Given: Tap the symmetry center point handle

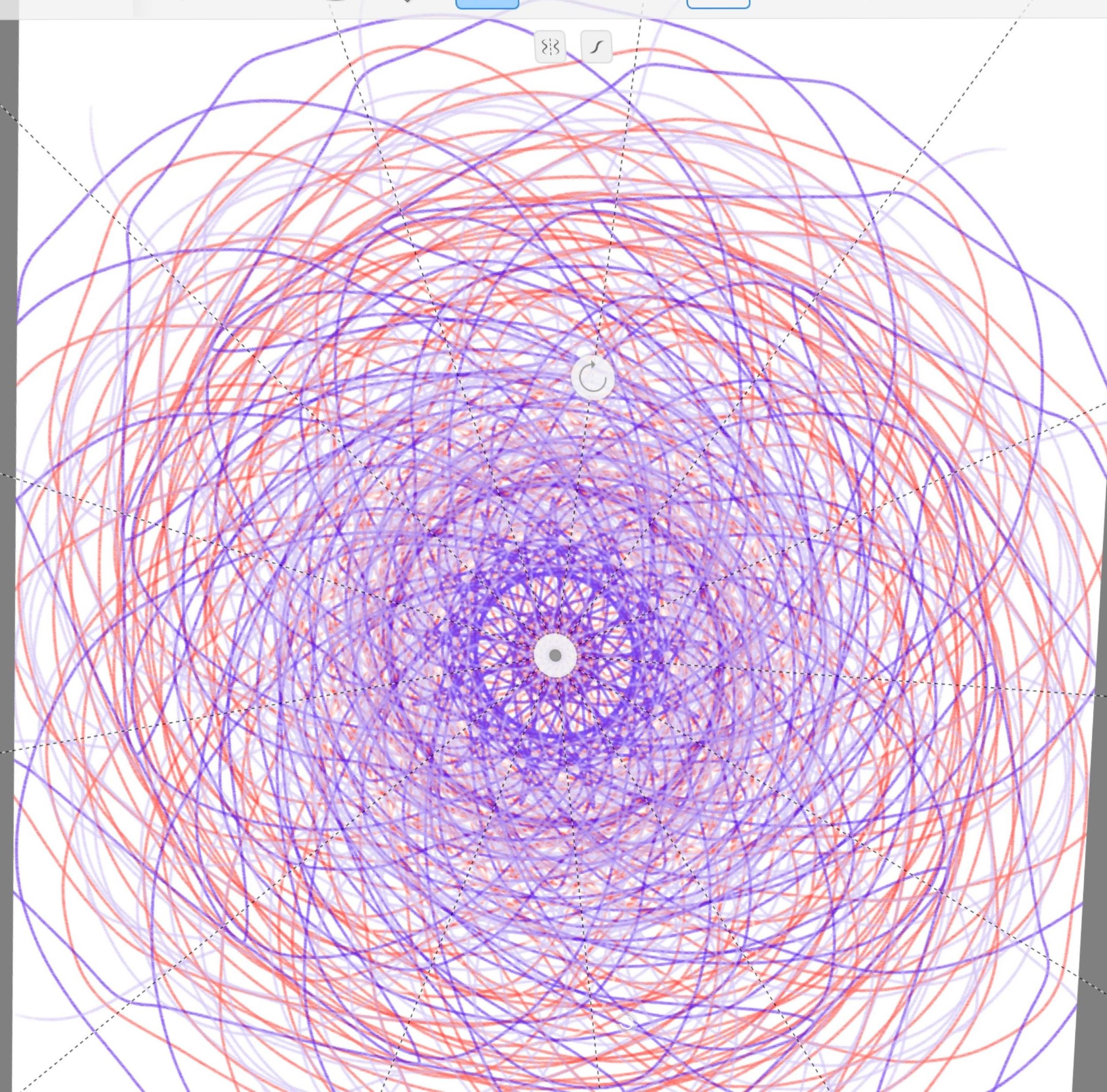Looking at the screenshot, I should point(555,655).
